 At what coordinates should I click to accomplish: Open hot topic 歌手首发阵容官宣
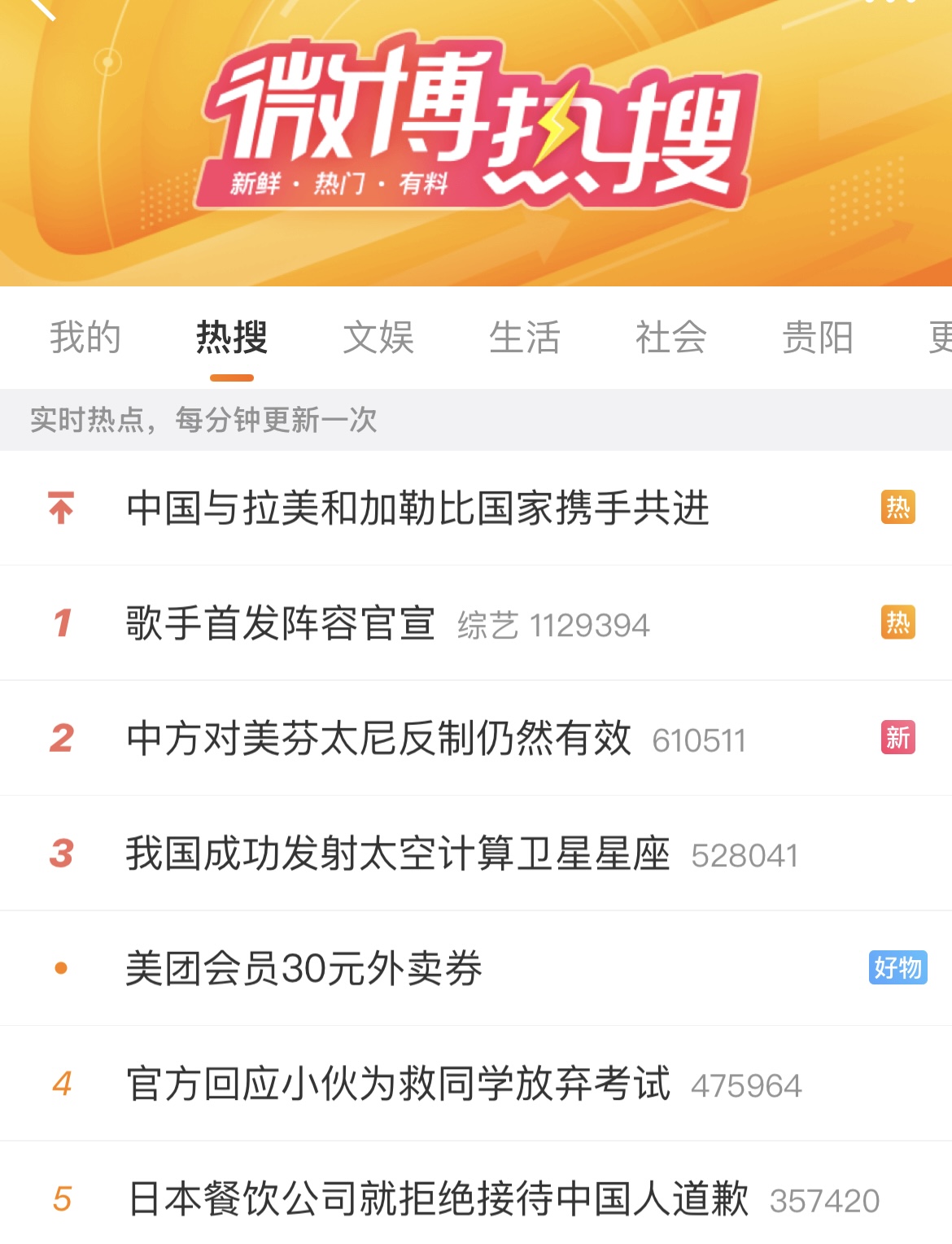(281, 624)
